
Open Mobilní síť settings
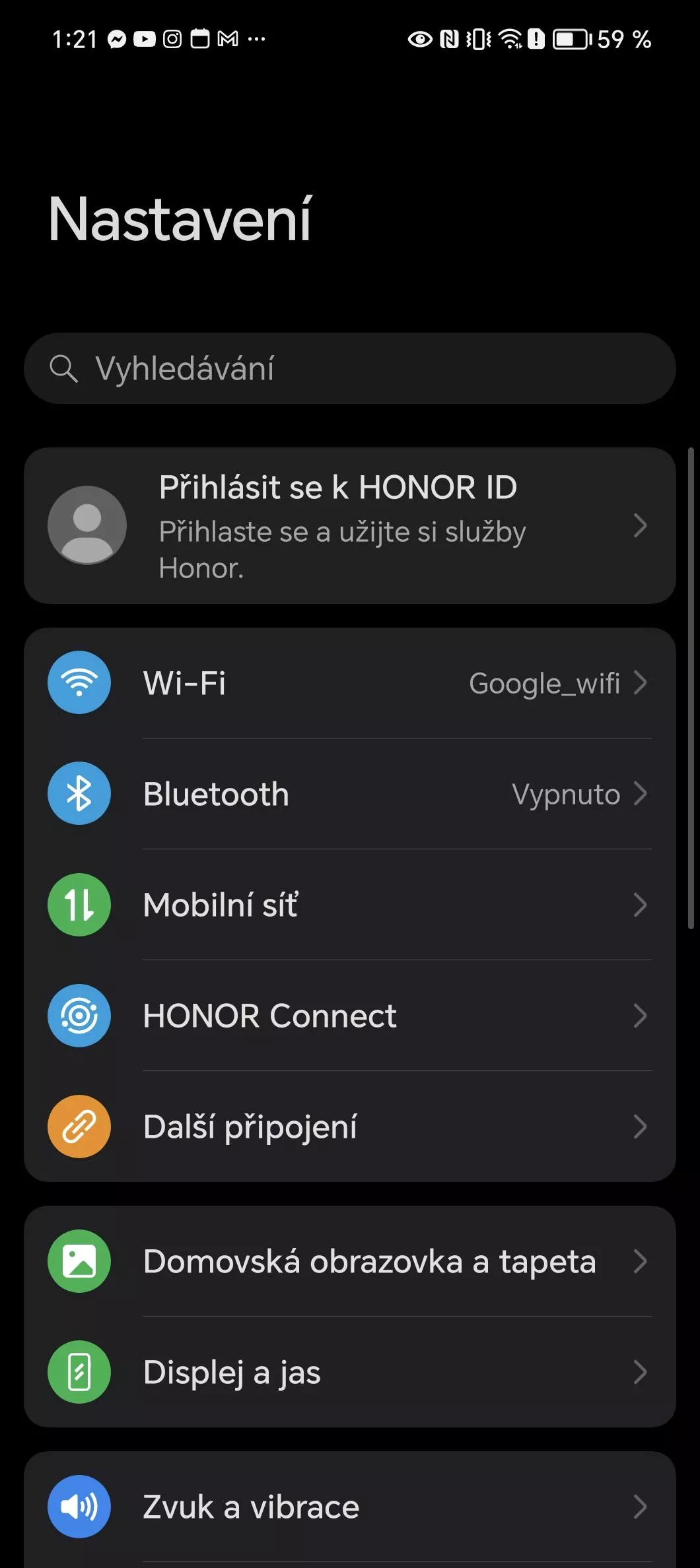(x=350, y=905)
